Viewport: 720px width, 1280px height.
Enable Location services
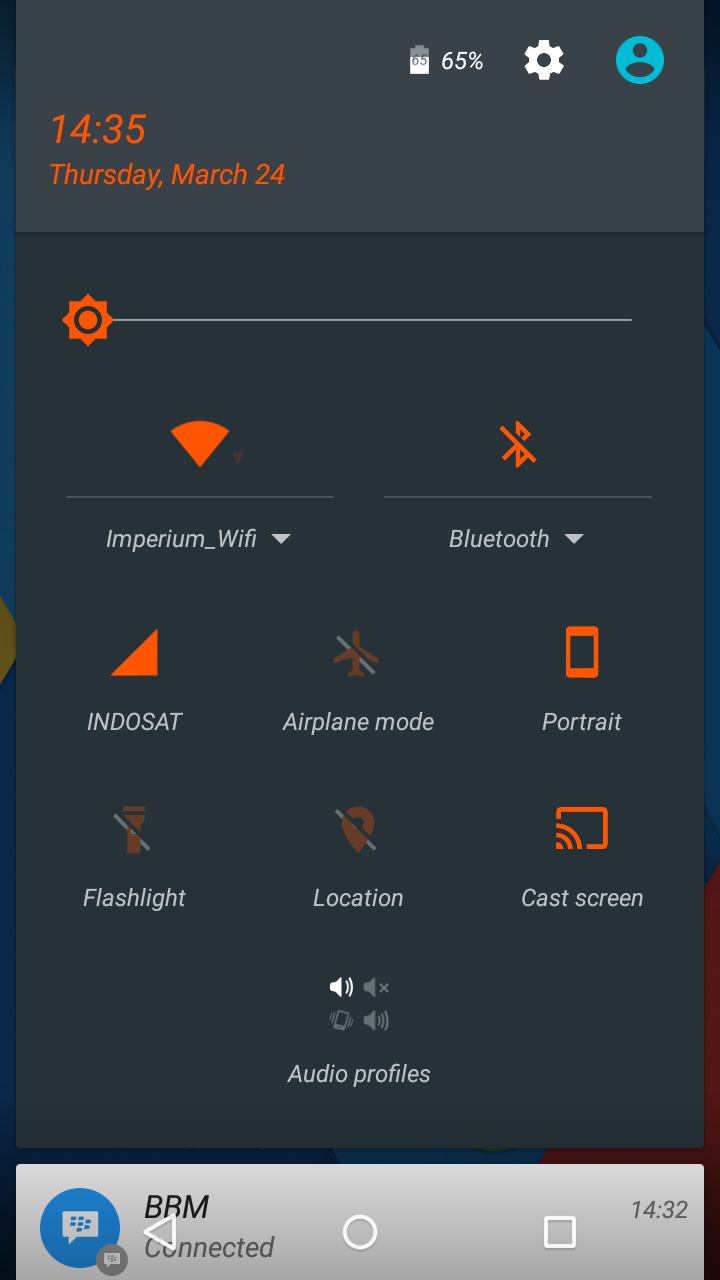click(x=357, y=830)
